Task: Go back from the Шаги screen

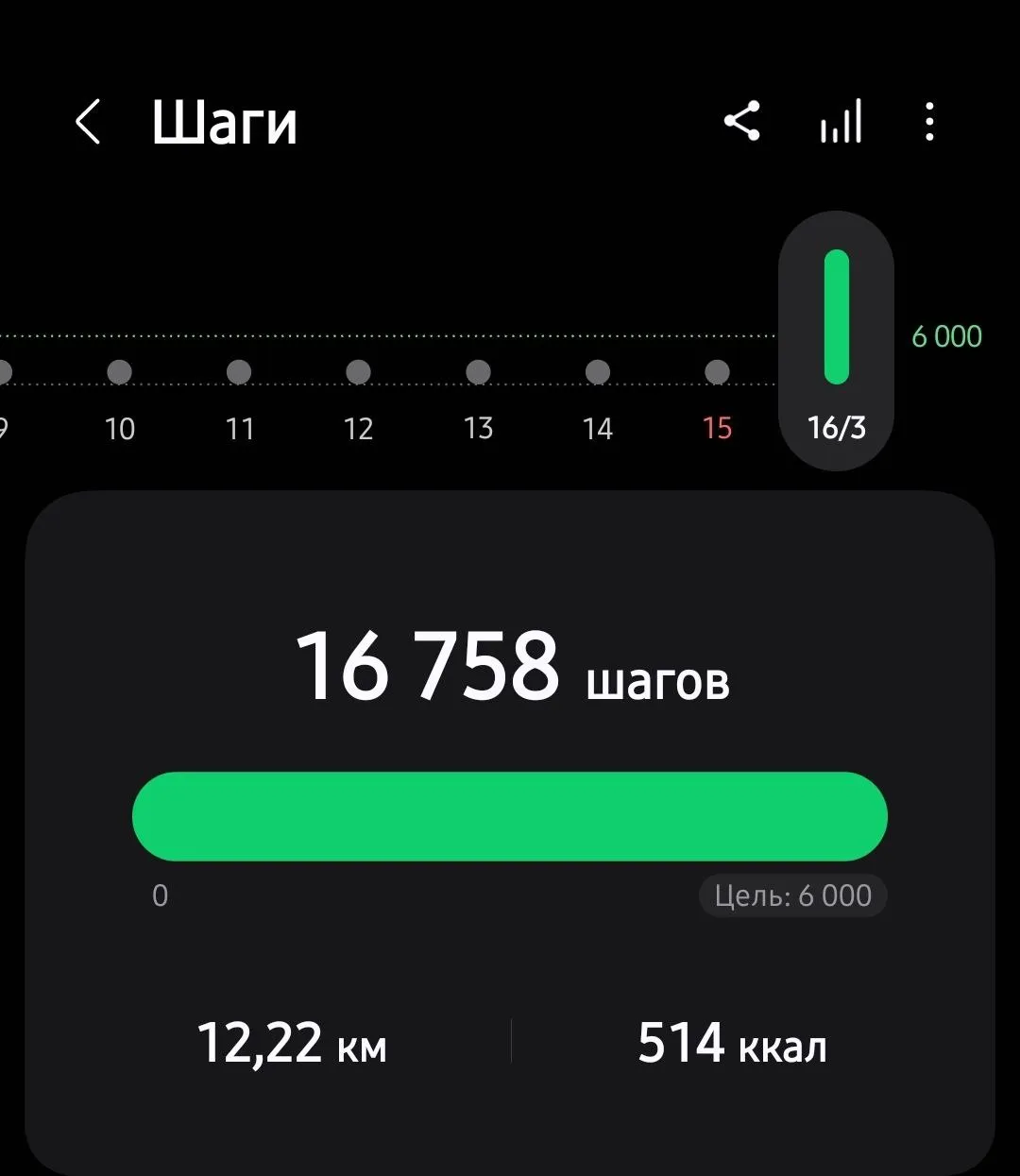Action: (x=88, y=123)
